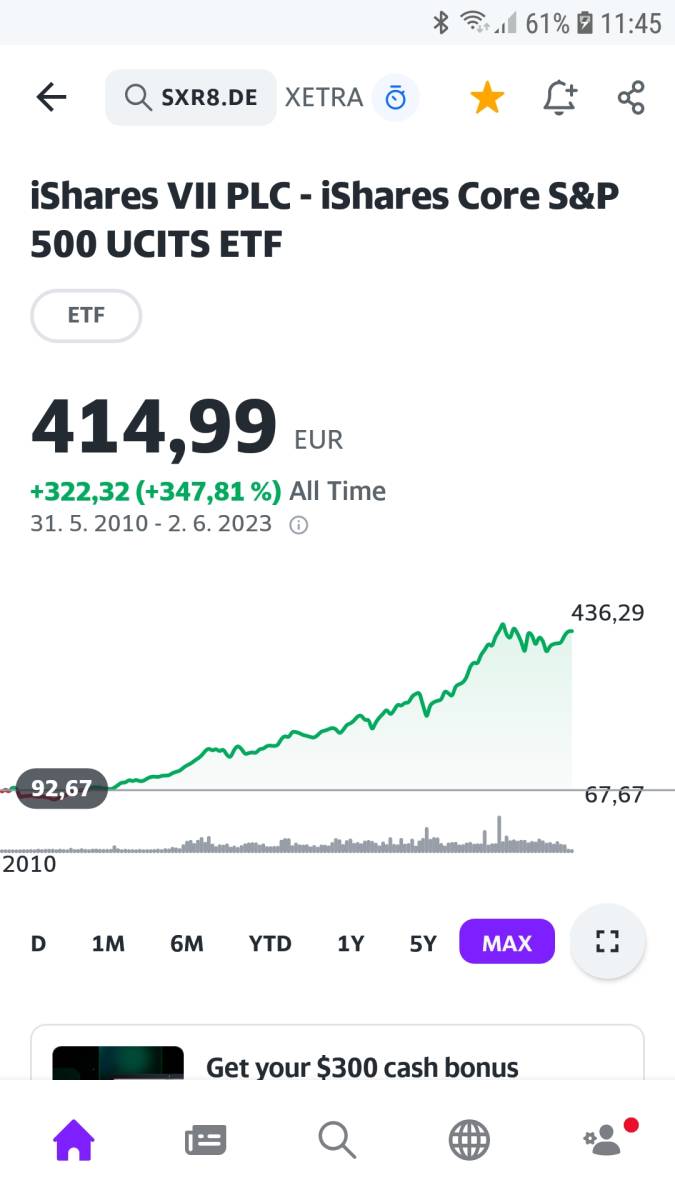Open the SXR8.DE symbol search box

191,97
